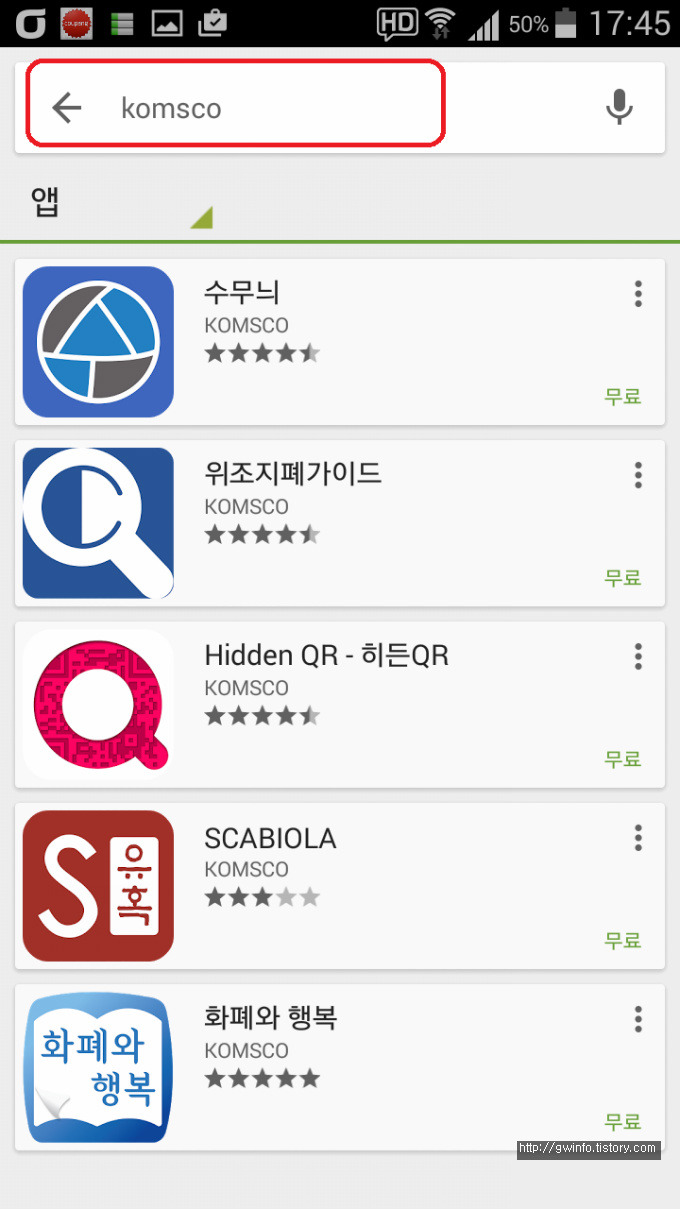Open overflow menu for SCABIOLA

[638, 838]
